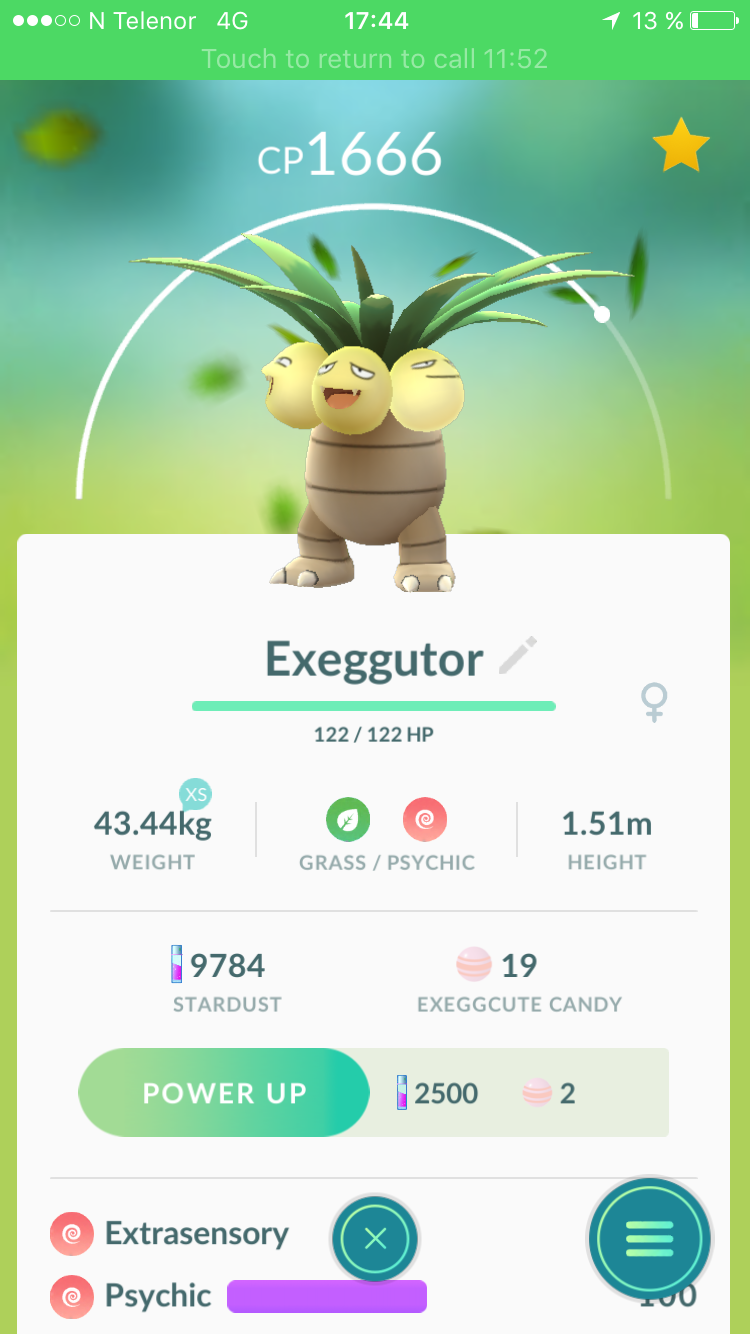Screen dimensions: 750x1334
Task: Edit Exeggutor's nickname with the pencil icon
Action: (518, 656)
